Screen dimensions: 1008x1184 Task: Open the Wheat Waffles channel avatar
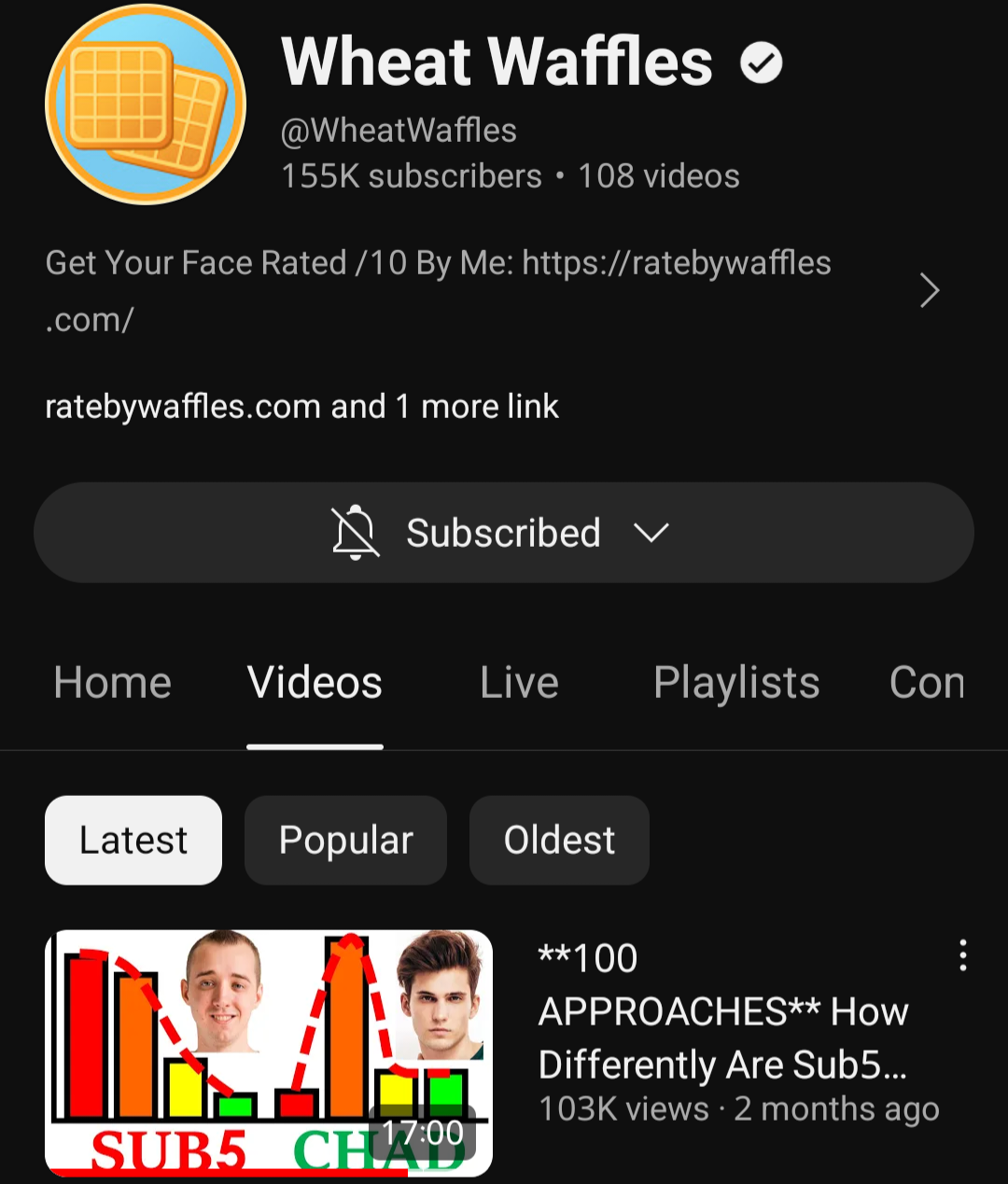point(145,103)
